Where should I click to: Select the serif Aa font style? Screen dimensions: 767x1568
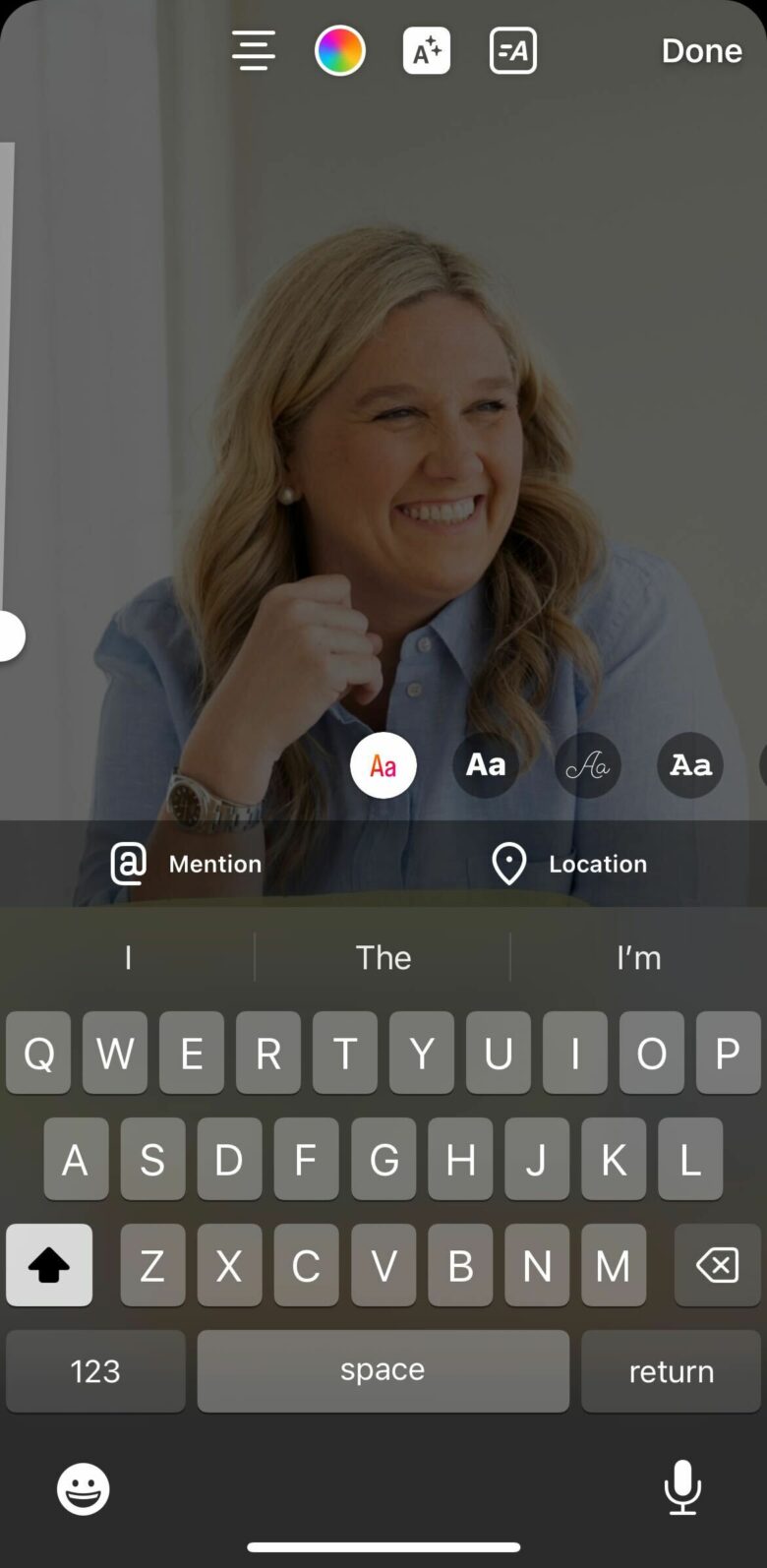(690, 765)
